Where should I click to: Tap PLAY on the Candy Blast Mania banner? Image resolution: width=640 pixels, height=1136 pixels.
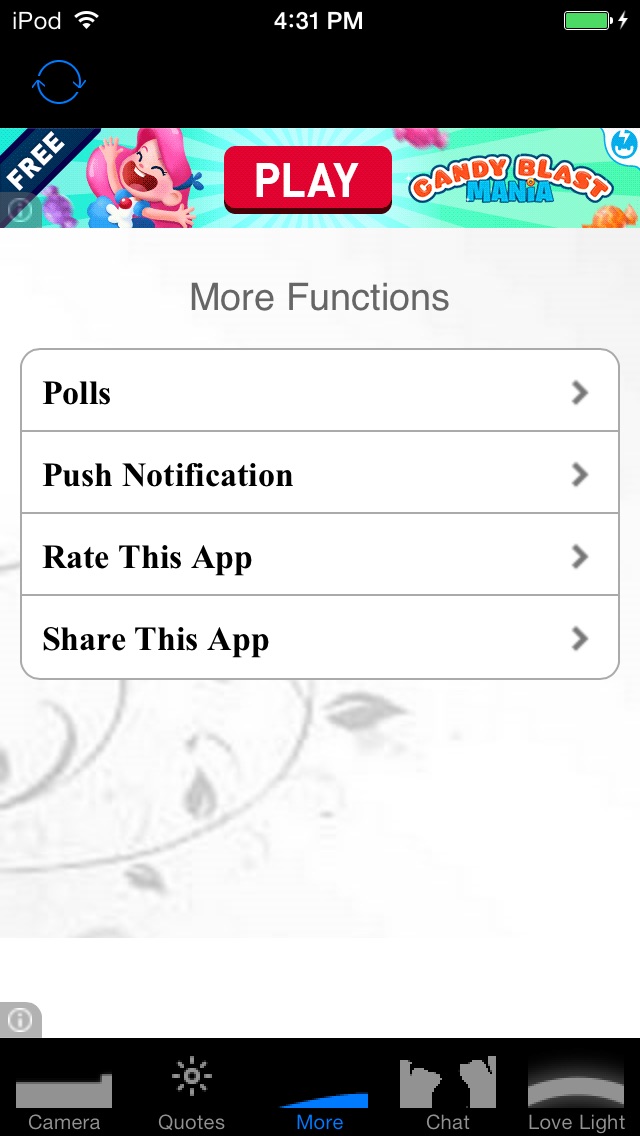tap(308, 179)
